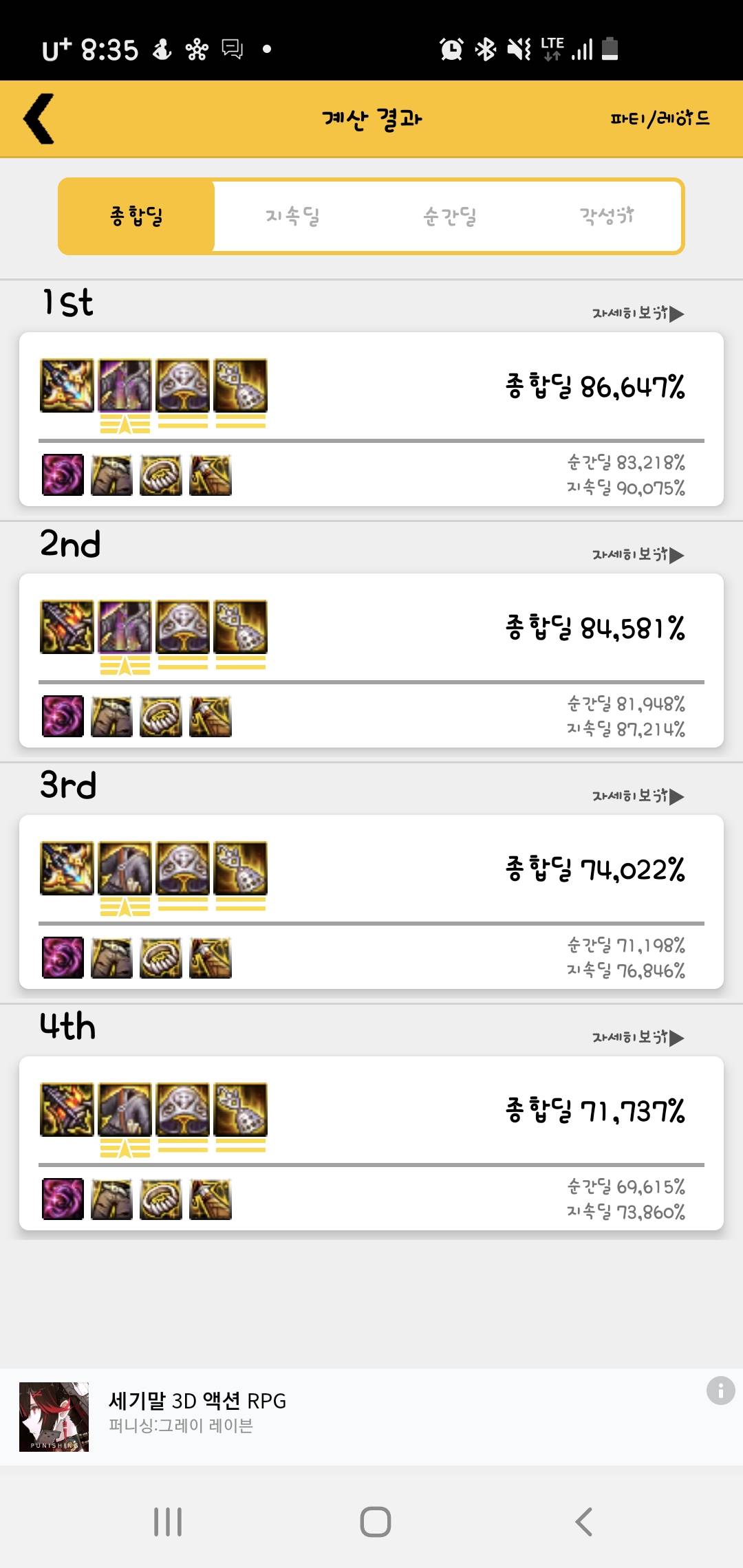Switch to the 각성기 tab
The width and height of the screenshot is (743, 1568).
pyautogui.click(x=607, y=217)
